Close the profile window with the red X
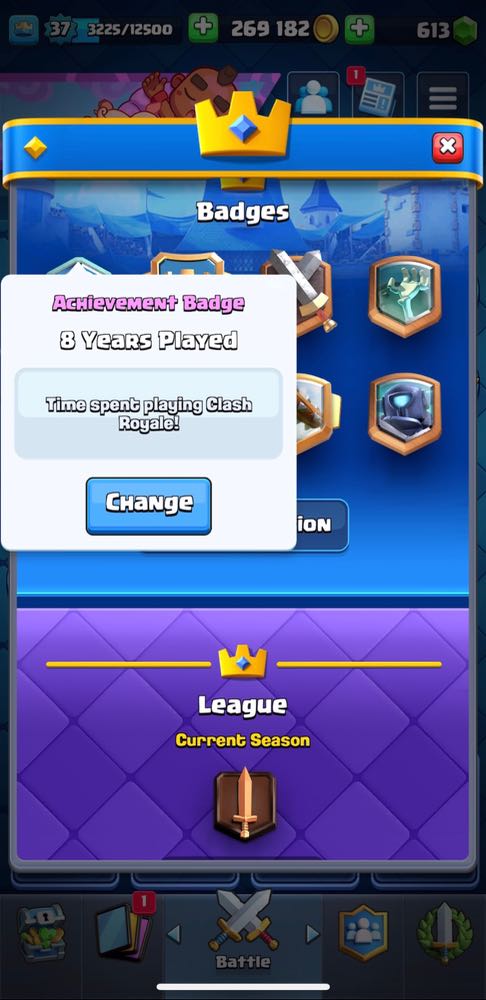Viewport: 486px width, 1000px height. pyautogui.click(x=448, y=147)
